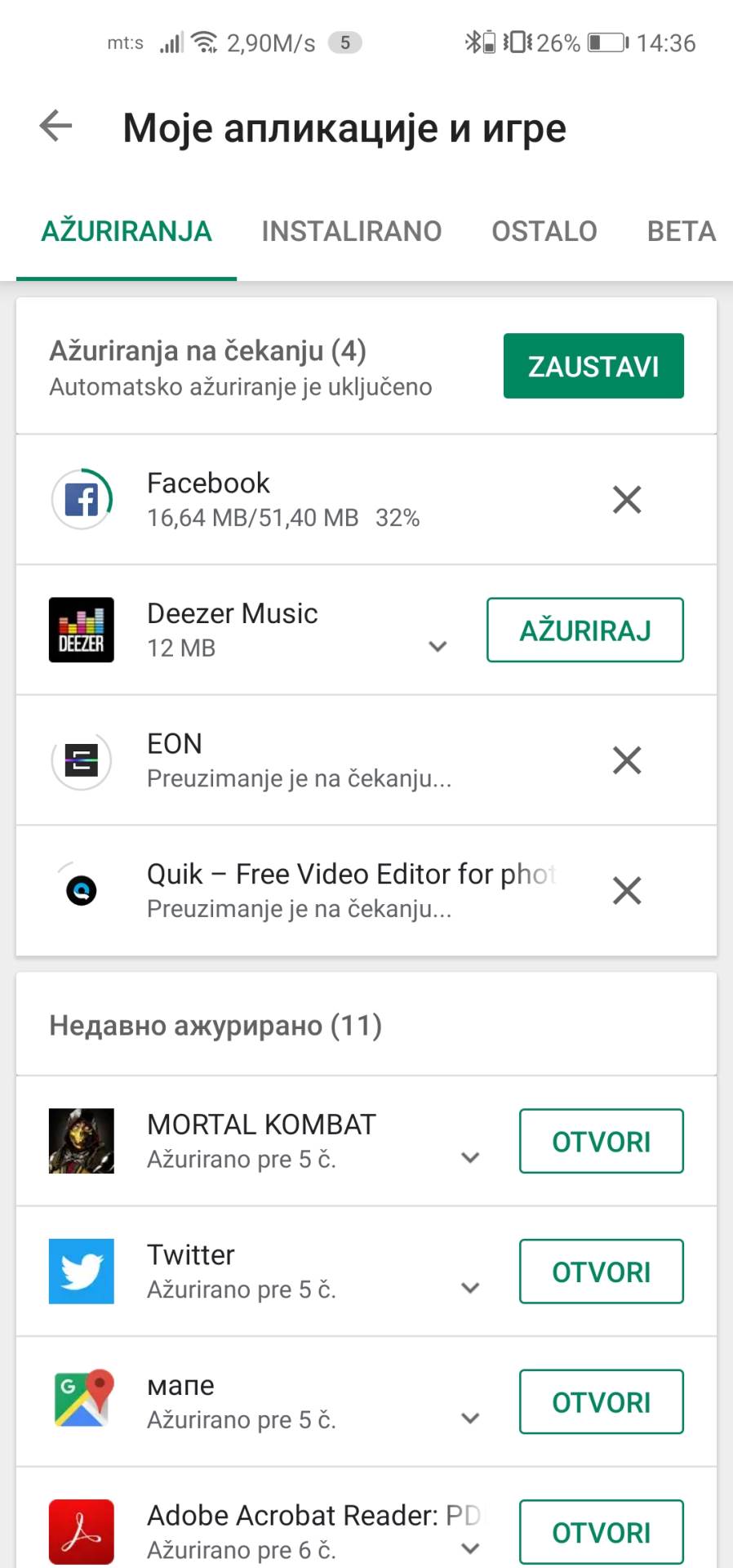Open the Quik Video Editor icon
Screen dimensions: 733x1568
(82, 890)
